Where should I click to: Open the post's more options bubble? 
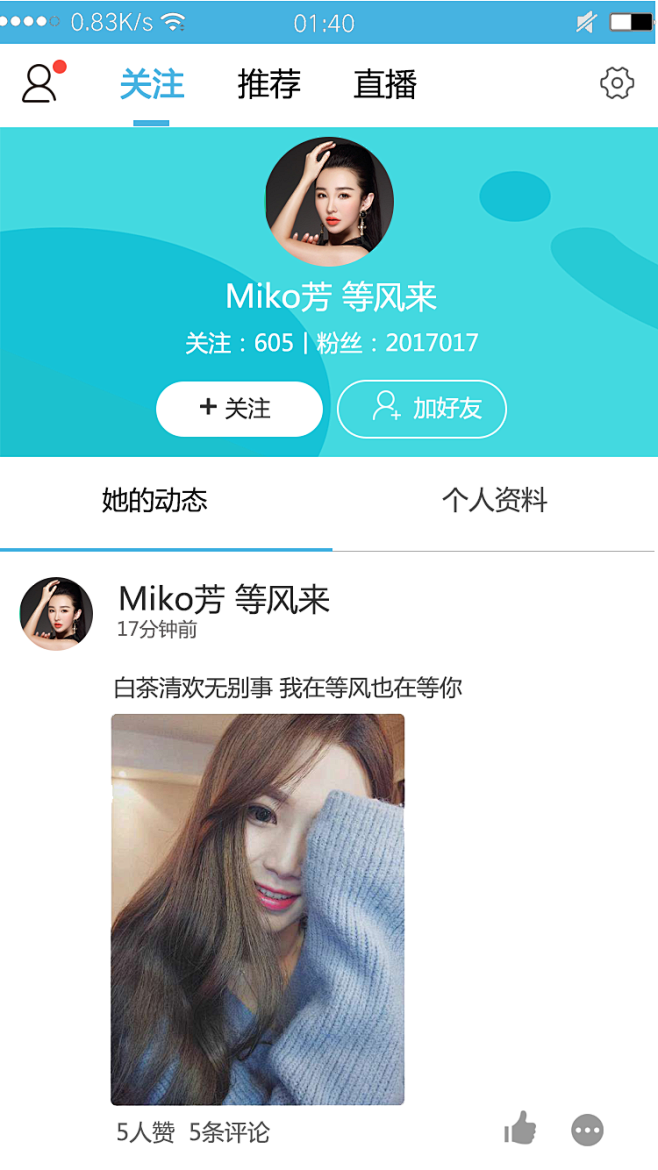click(588, 1131)
